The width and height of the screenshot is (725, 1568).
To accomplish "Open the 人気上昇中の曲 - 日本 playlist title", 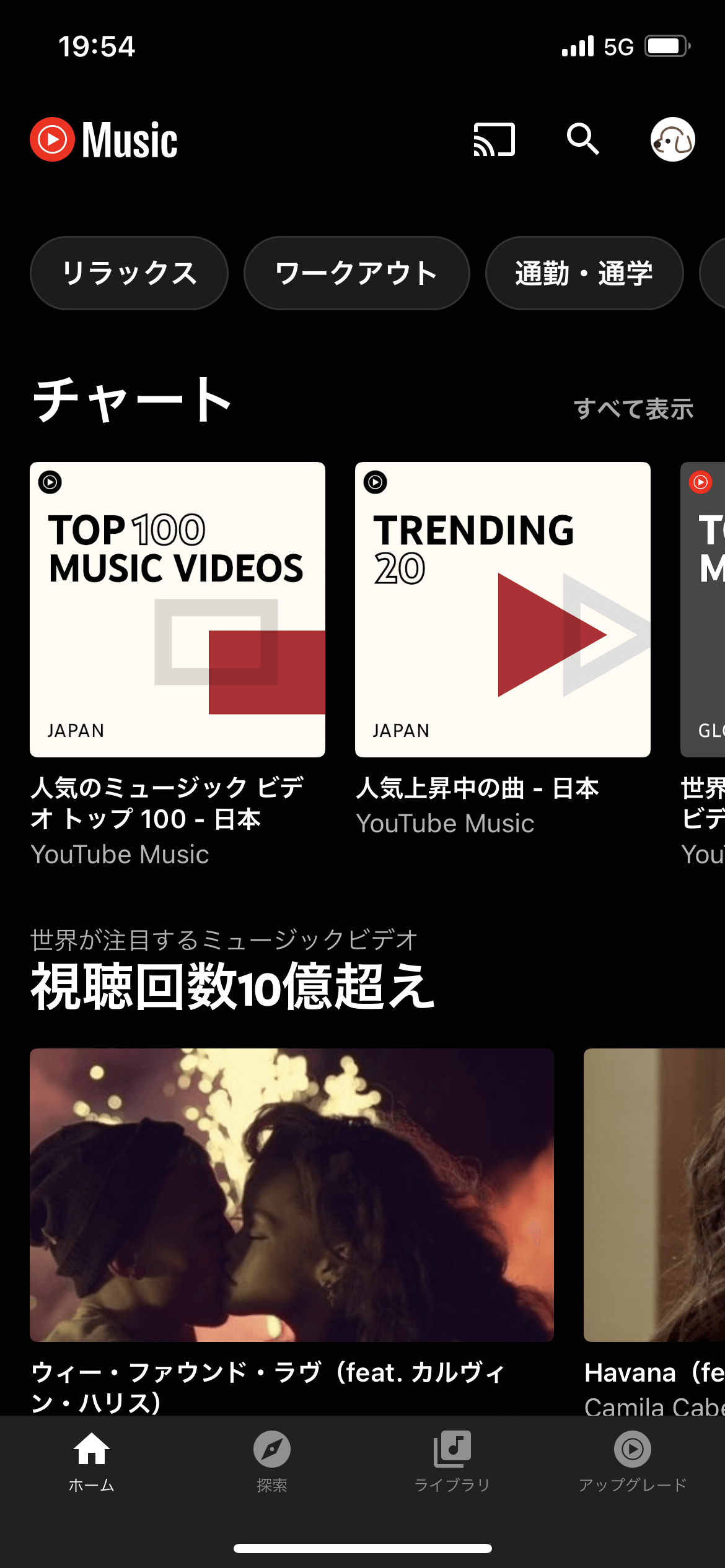I will (477, 789).
